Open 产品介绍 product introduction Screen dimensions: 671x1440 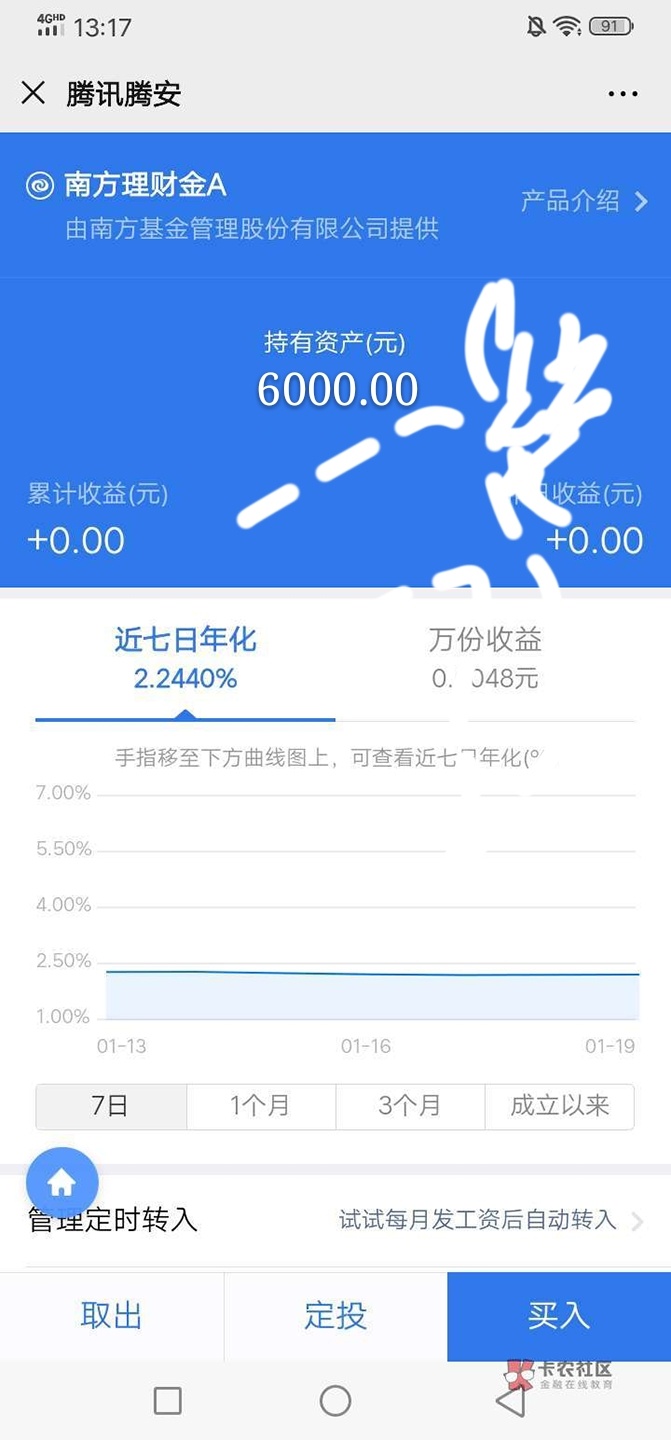584,201
